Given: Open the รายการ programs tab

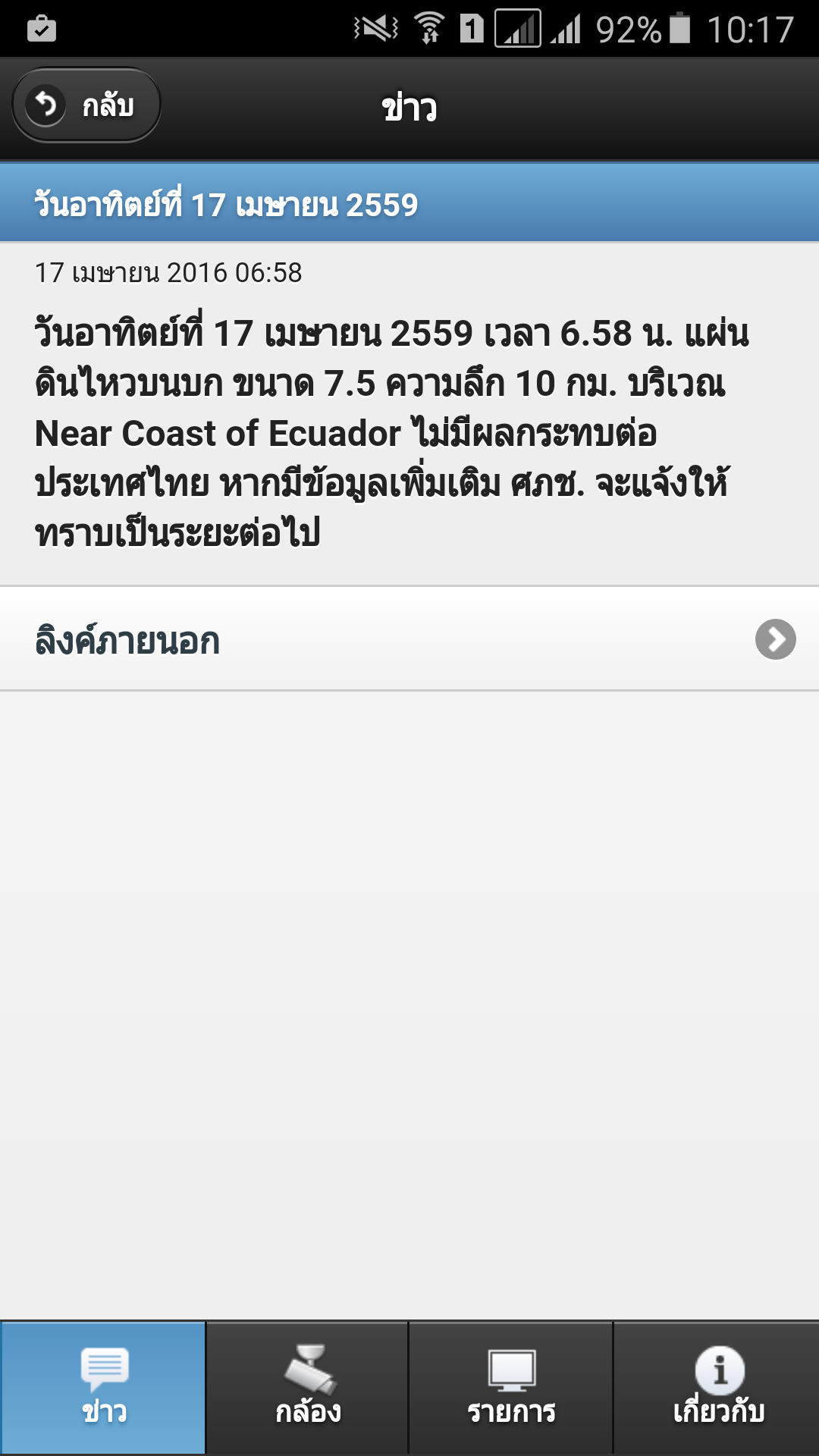Looking at the screenshot, I should [x=511, y=1387].
